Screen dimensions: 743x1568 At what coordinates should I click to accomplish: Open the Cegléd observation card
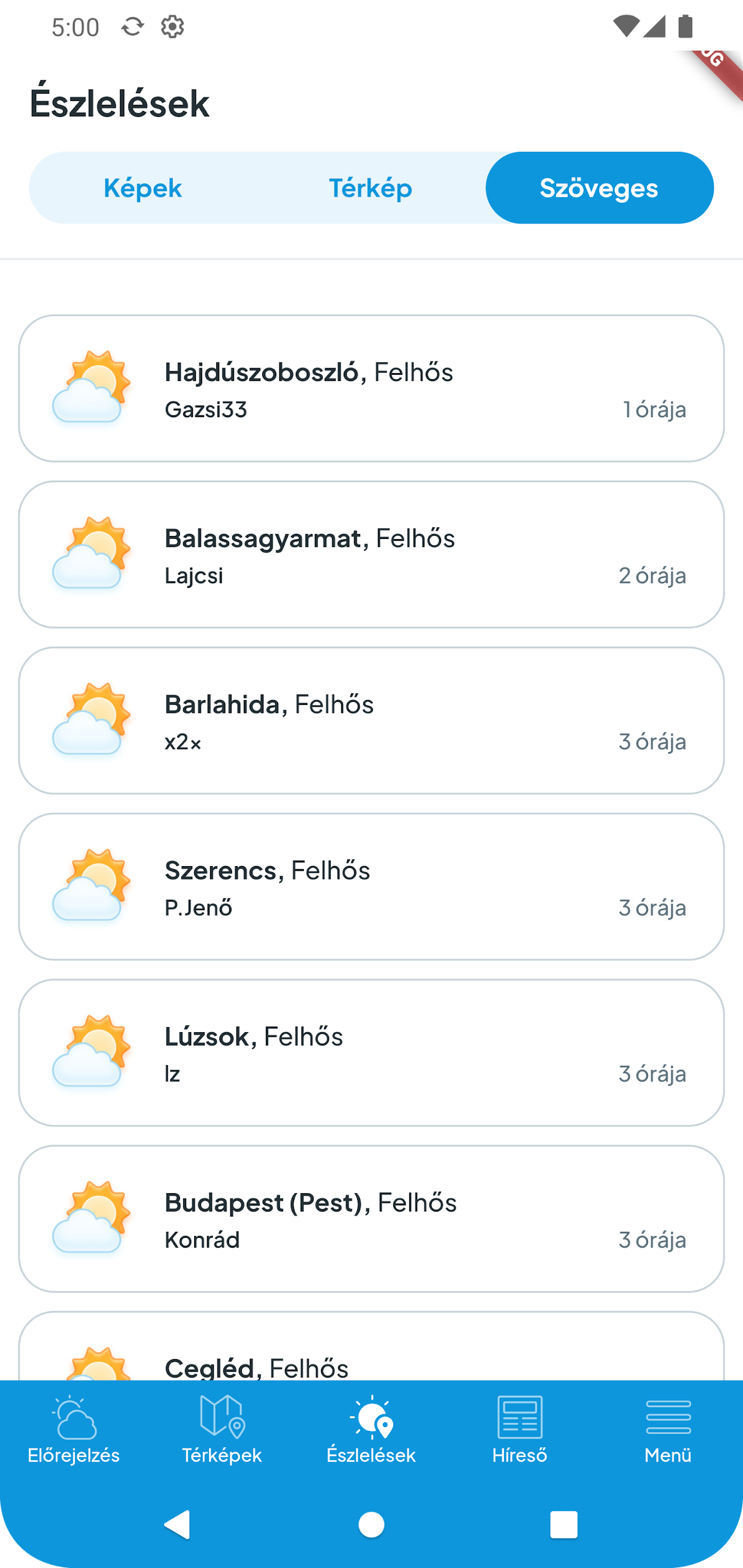(371, 1346)
